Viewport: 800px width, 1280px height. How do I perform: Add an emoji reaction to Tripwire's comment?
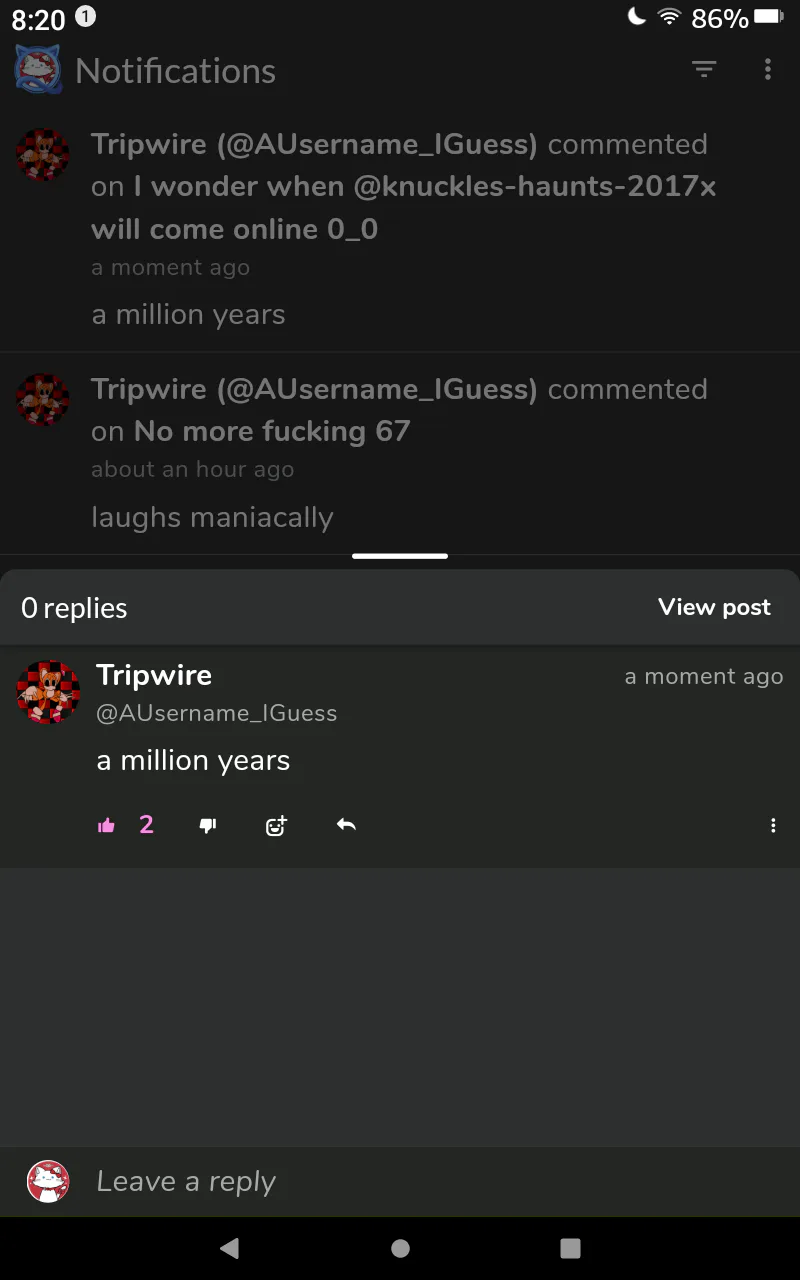click(x=276, y=825)
